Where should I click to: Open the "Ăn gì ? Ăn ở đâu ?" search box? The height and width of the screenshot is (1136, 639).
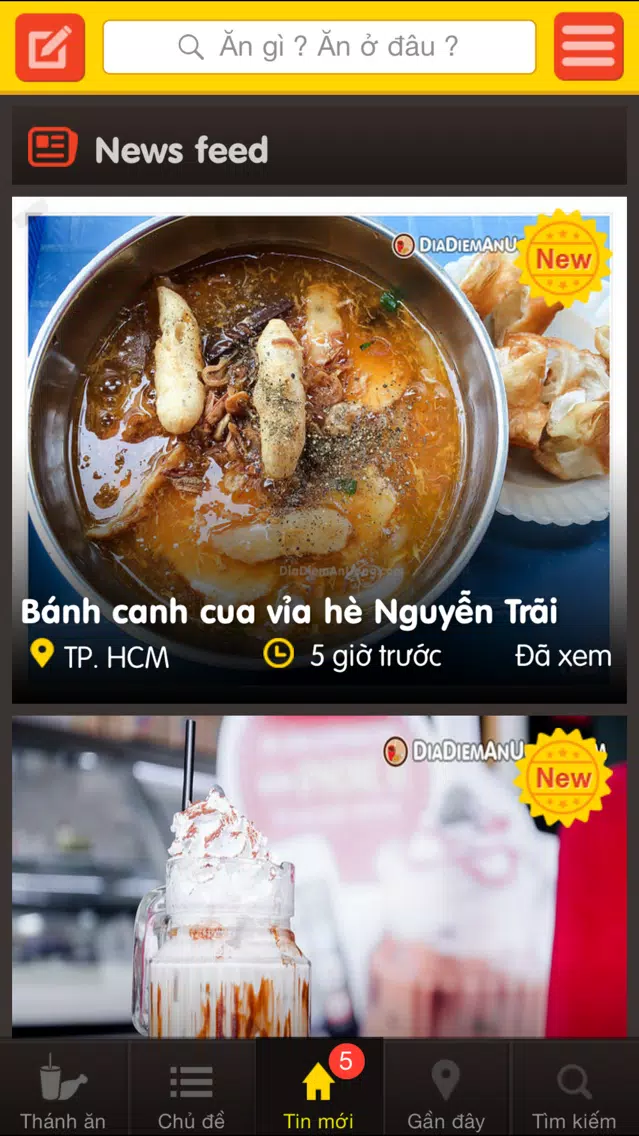(320, 47)
